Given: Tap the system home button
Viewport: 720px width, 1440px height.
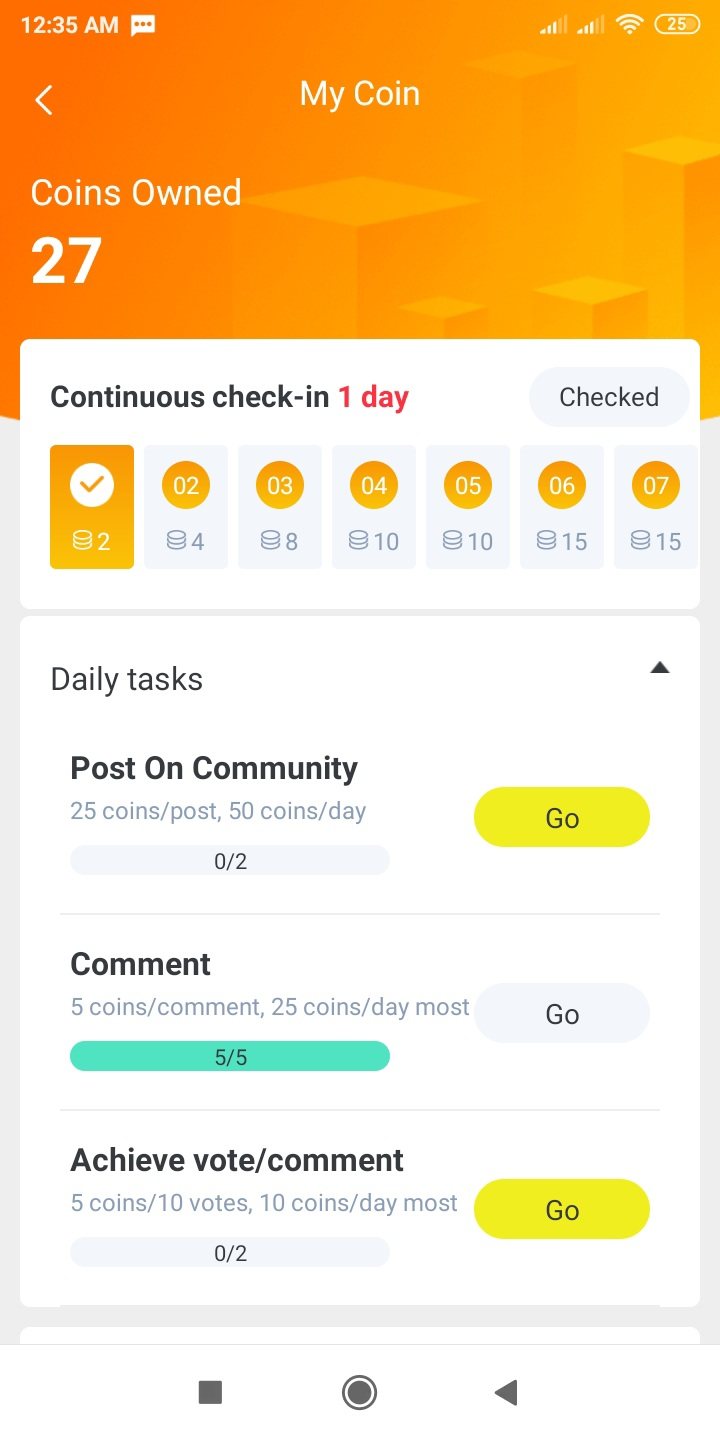Looking at the screenshot, I should [359, 1392].
